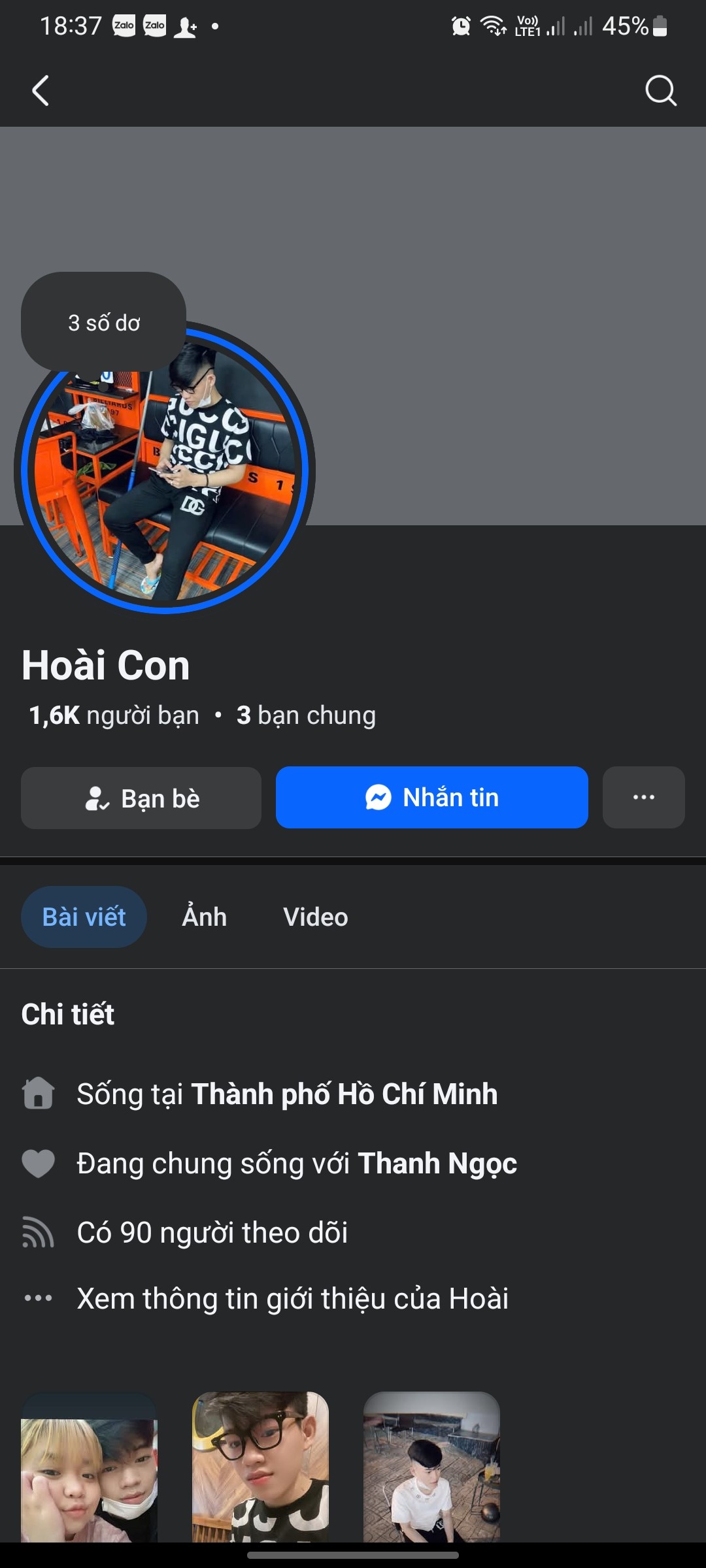The width and height of the screenshot is (706, 1568).
Task: Open Thanh Ngọc's linked profile
Action: (437, 1164)
